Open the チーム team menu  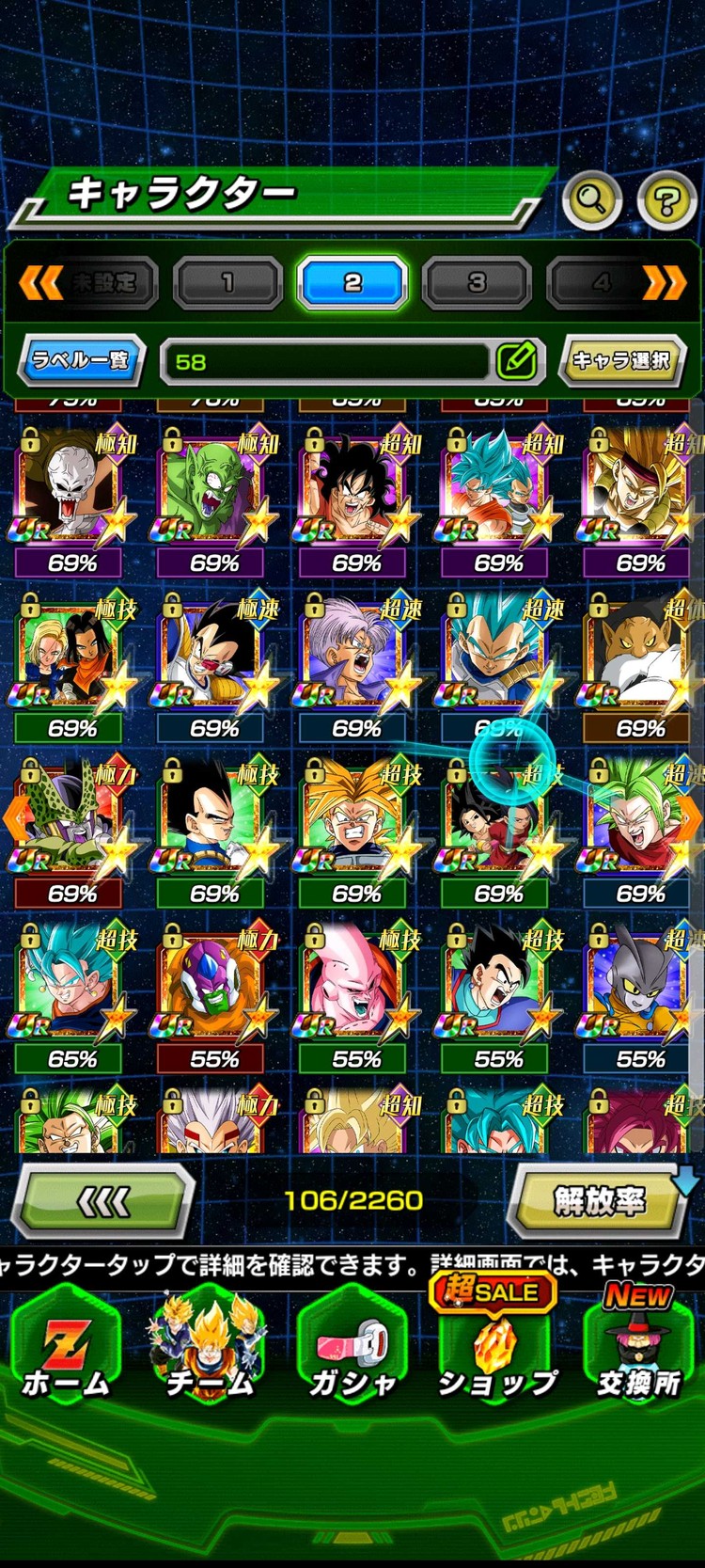[x=209, y=1352]
